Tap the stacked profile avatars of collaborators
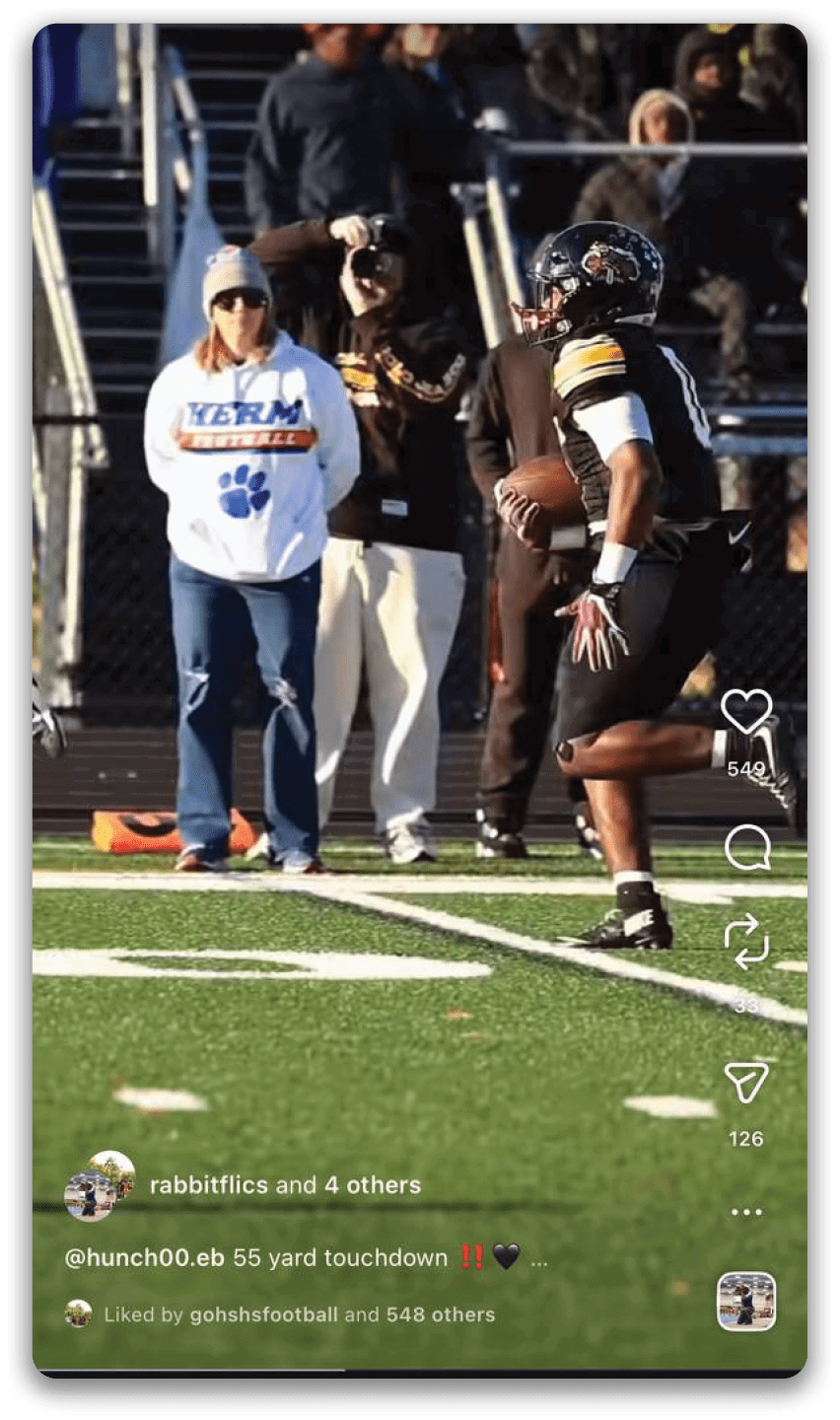 pos(99,1185)
